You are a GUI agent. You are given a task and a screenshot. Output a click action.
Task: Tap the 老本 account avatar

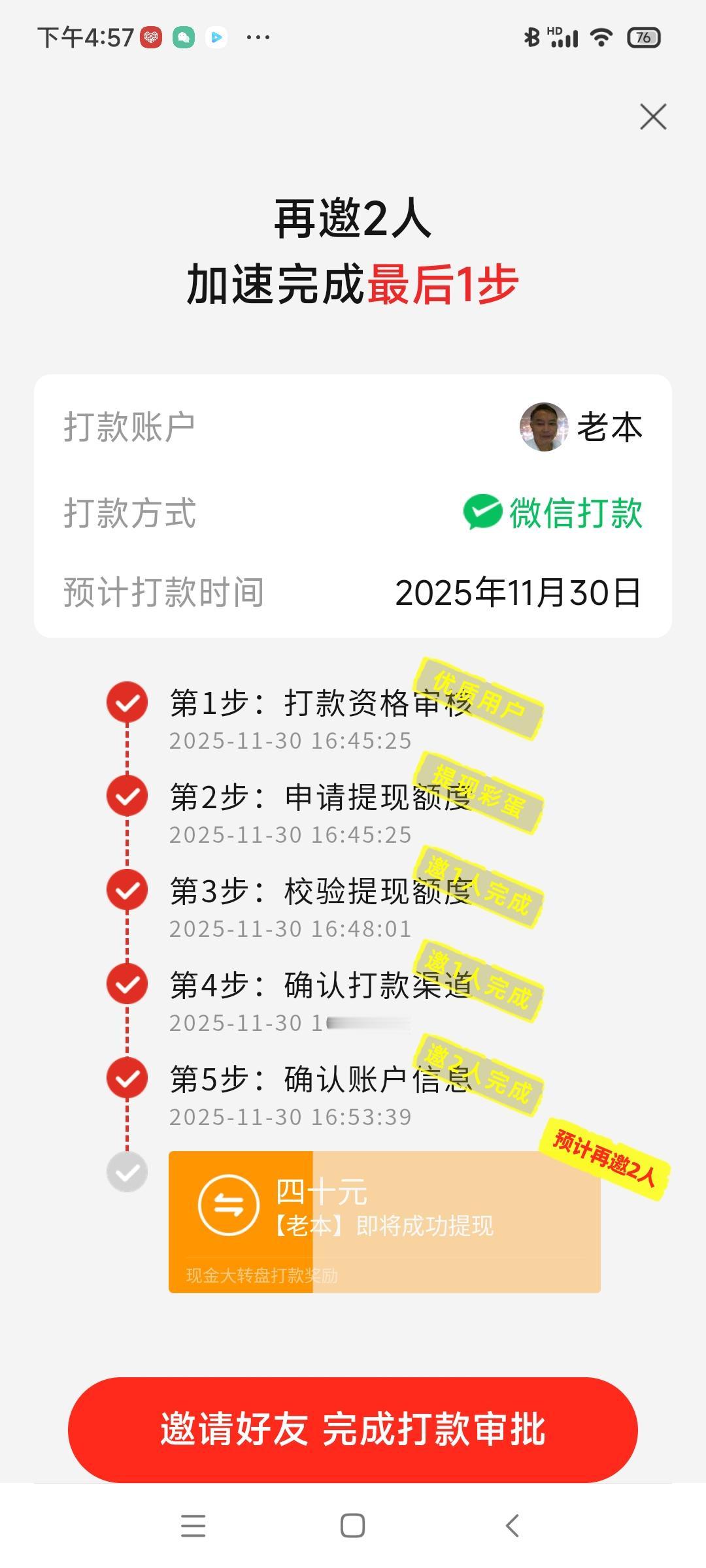tap(543, 428)
